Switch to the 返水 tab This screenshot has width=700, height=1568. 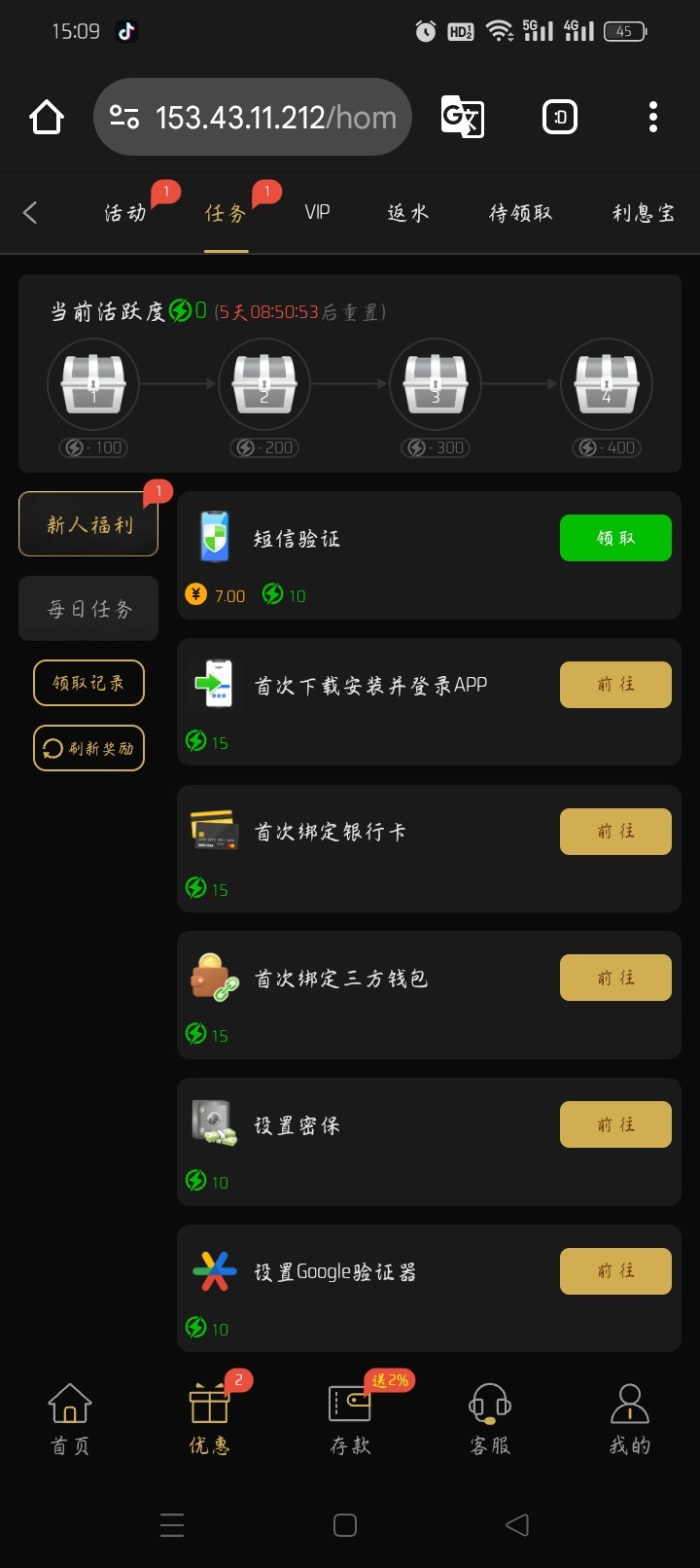coord(407,213)
